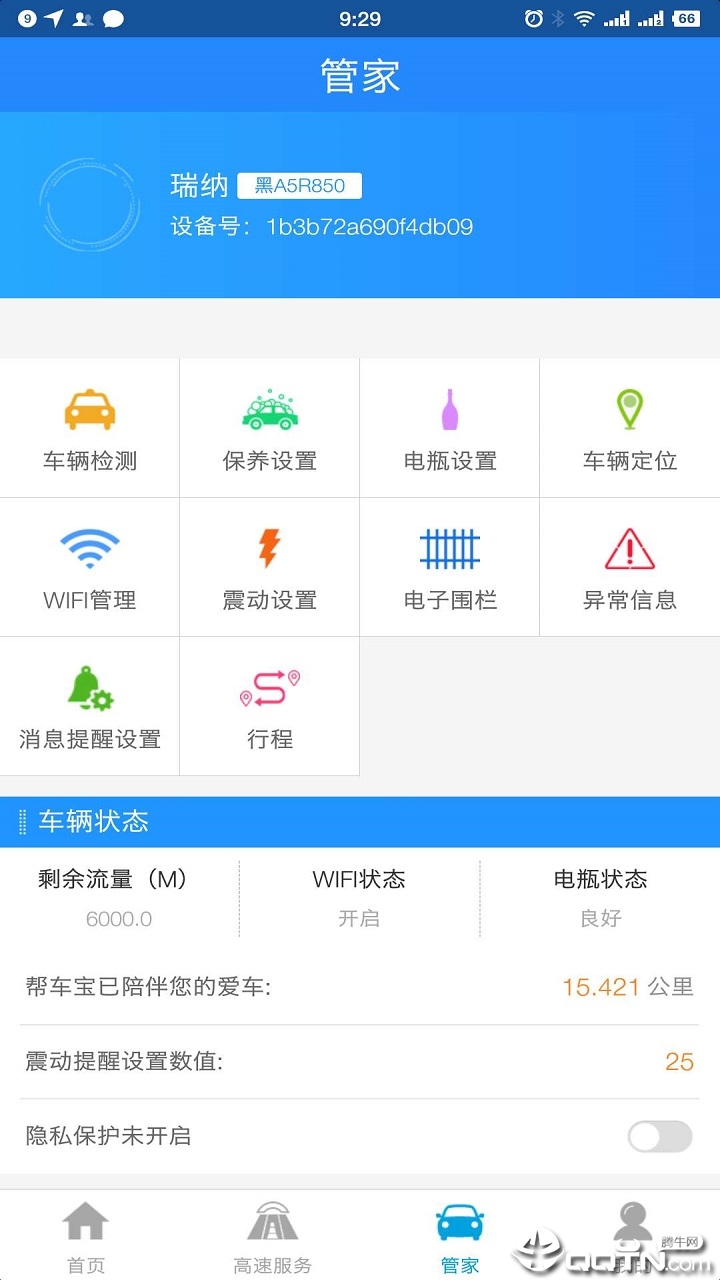Open 车辆检测 vehicle inspection
This screenshot has height=1280, width=720.
point(90,428)
